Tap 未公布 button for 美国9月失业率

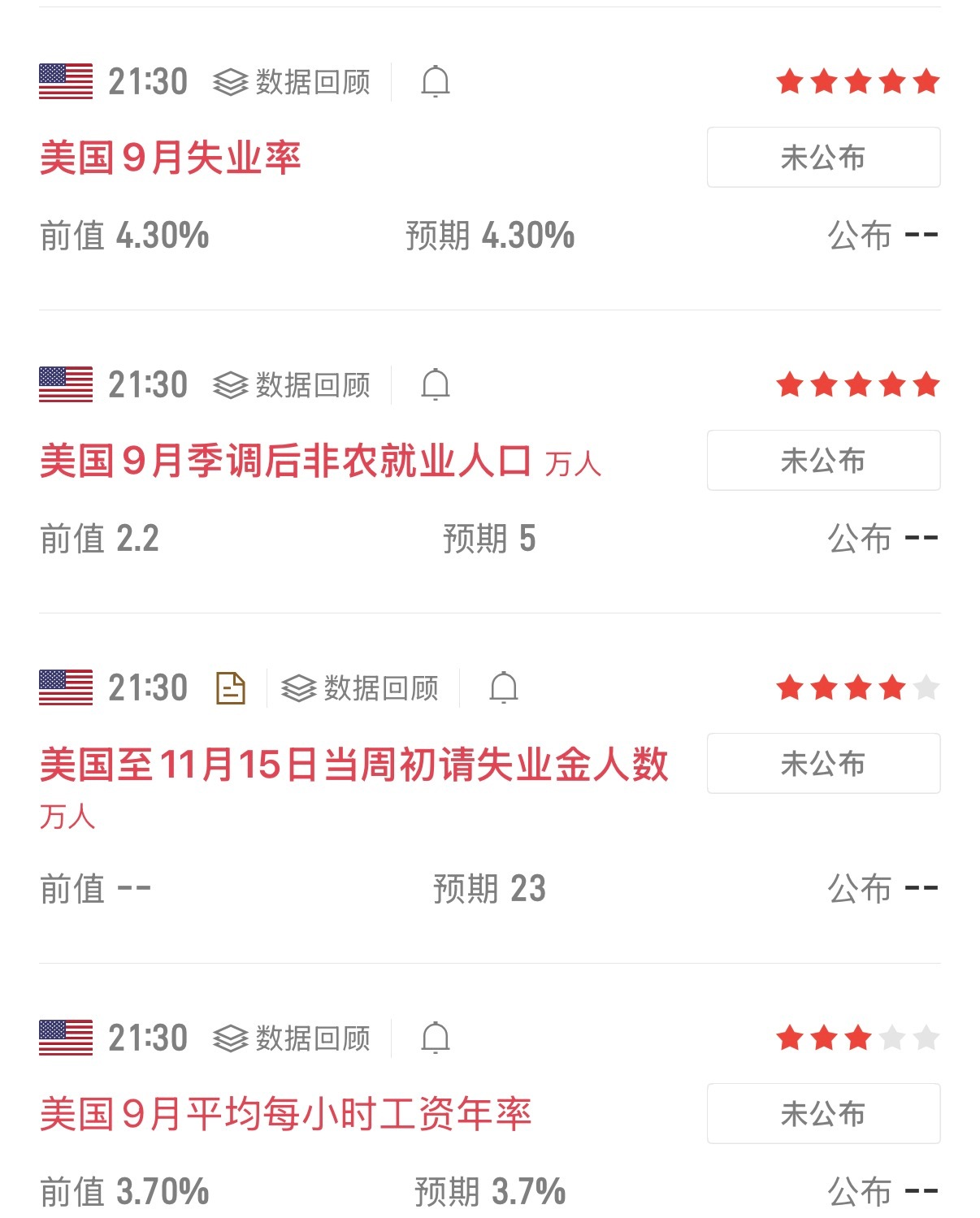coord(823,157)
